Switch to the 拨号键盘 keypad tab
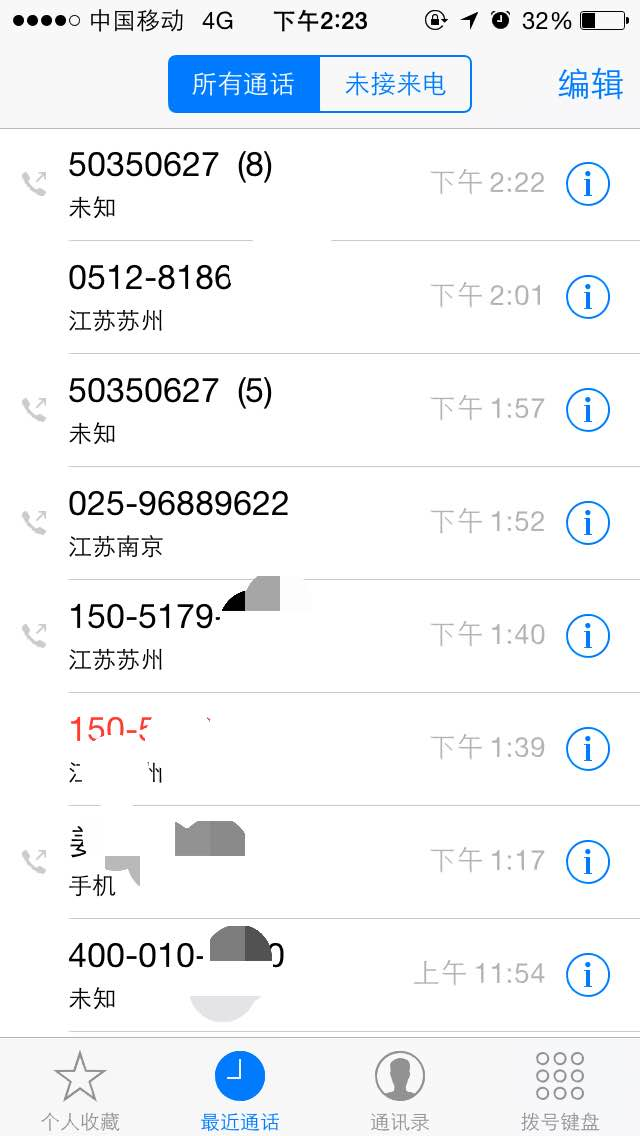Viewport: 640px width, 1136px height. click(x=560, y=1088)
